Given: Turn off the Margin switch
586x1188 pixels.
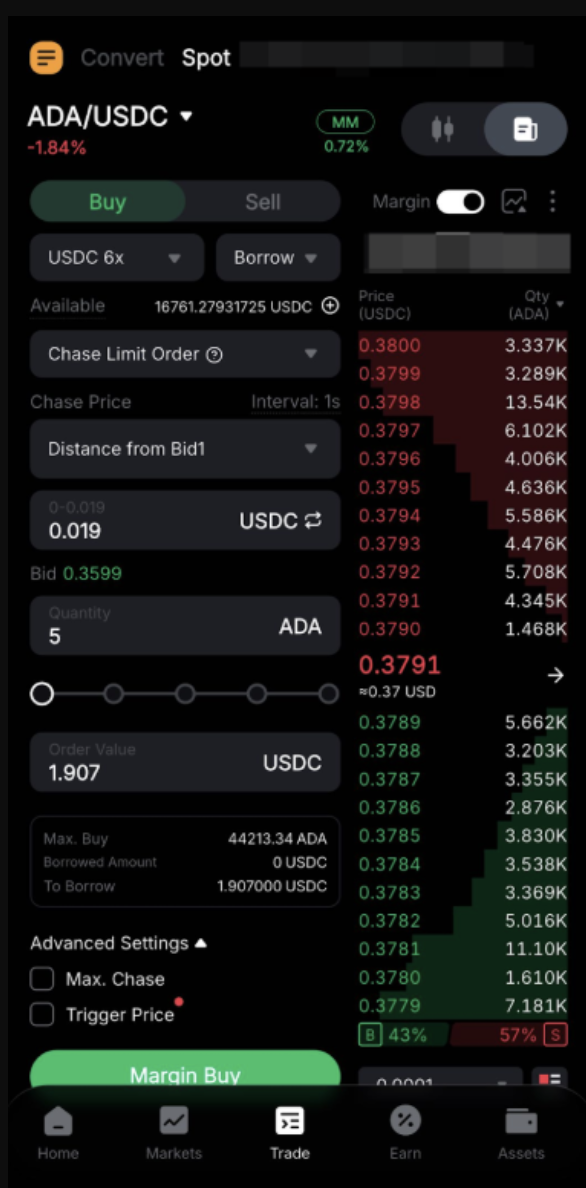Looking at the screenshot, I should point(460,202).
